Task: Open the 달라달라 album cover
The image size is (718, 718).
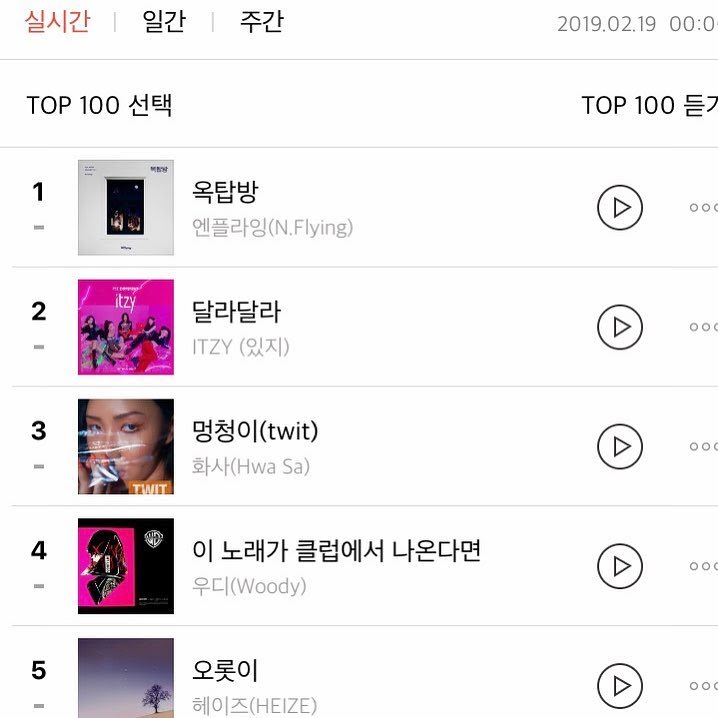Action: 126,327
